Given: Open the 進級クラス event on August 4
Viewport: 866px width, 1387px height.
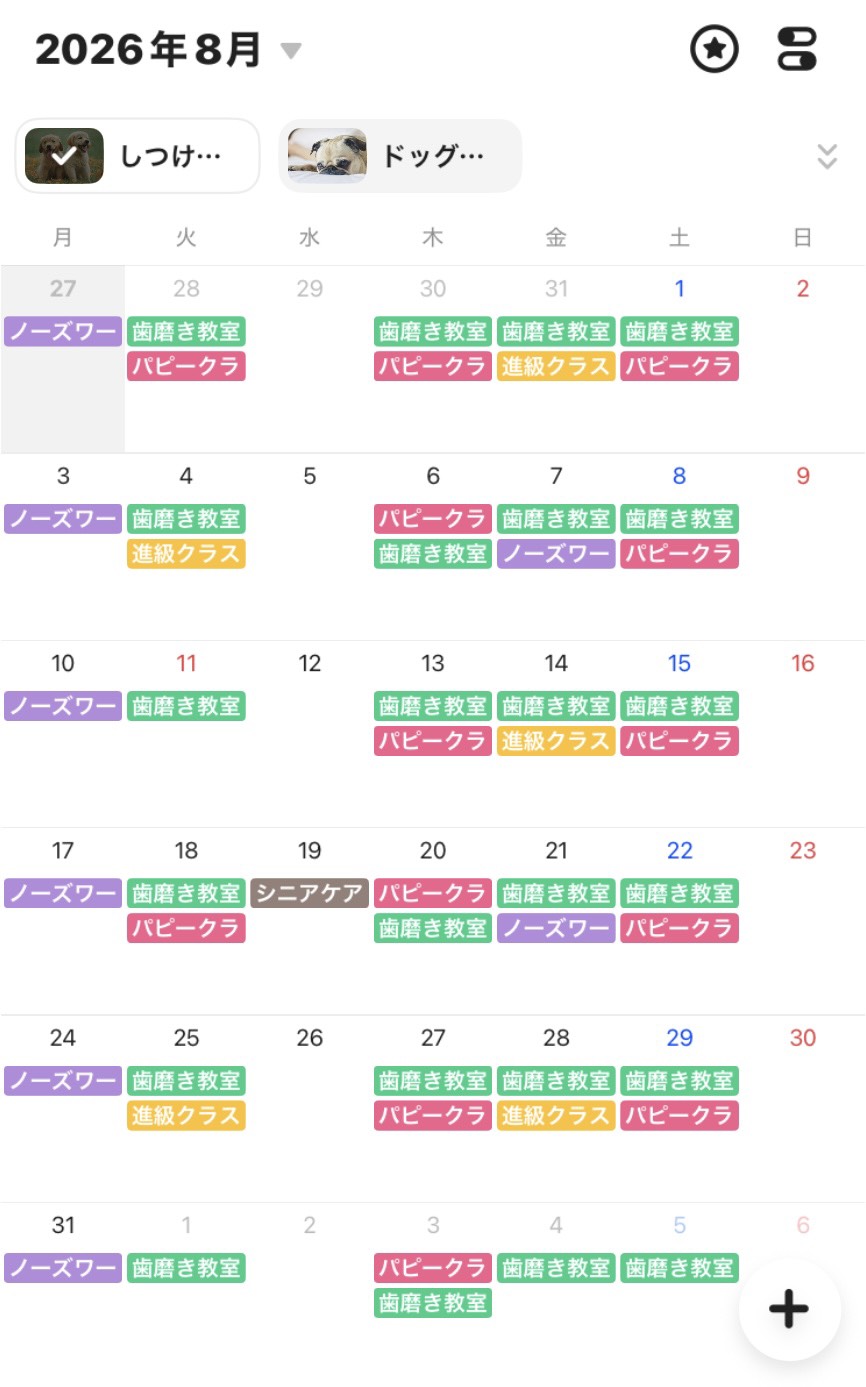Looking at the screenshot, I should [x=186, y=554].
